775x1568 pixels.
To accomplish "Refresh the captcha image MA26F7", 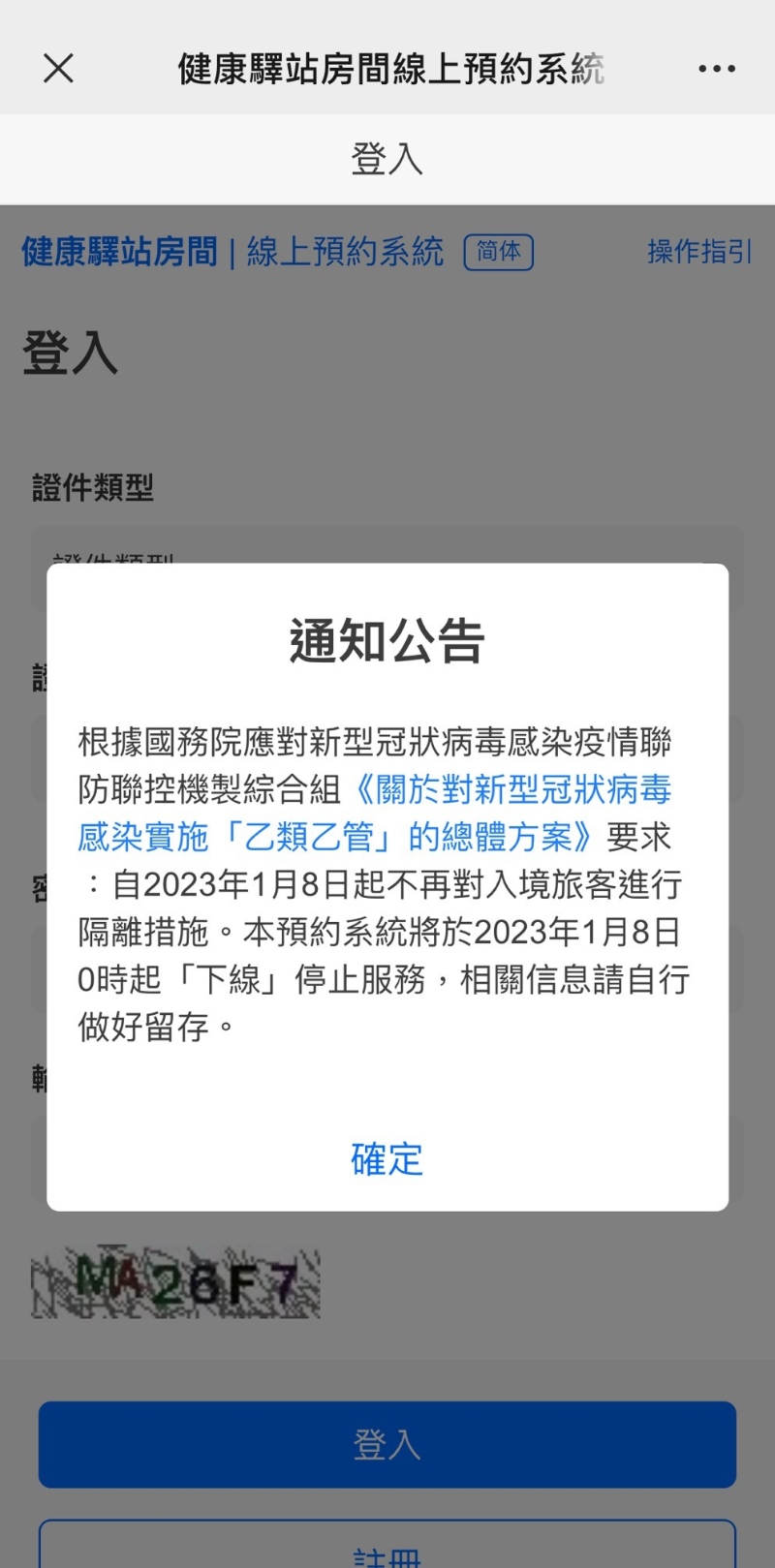I will click(175, 1283).
